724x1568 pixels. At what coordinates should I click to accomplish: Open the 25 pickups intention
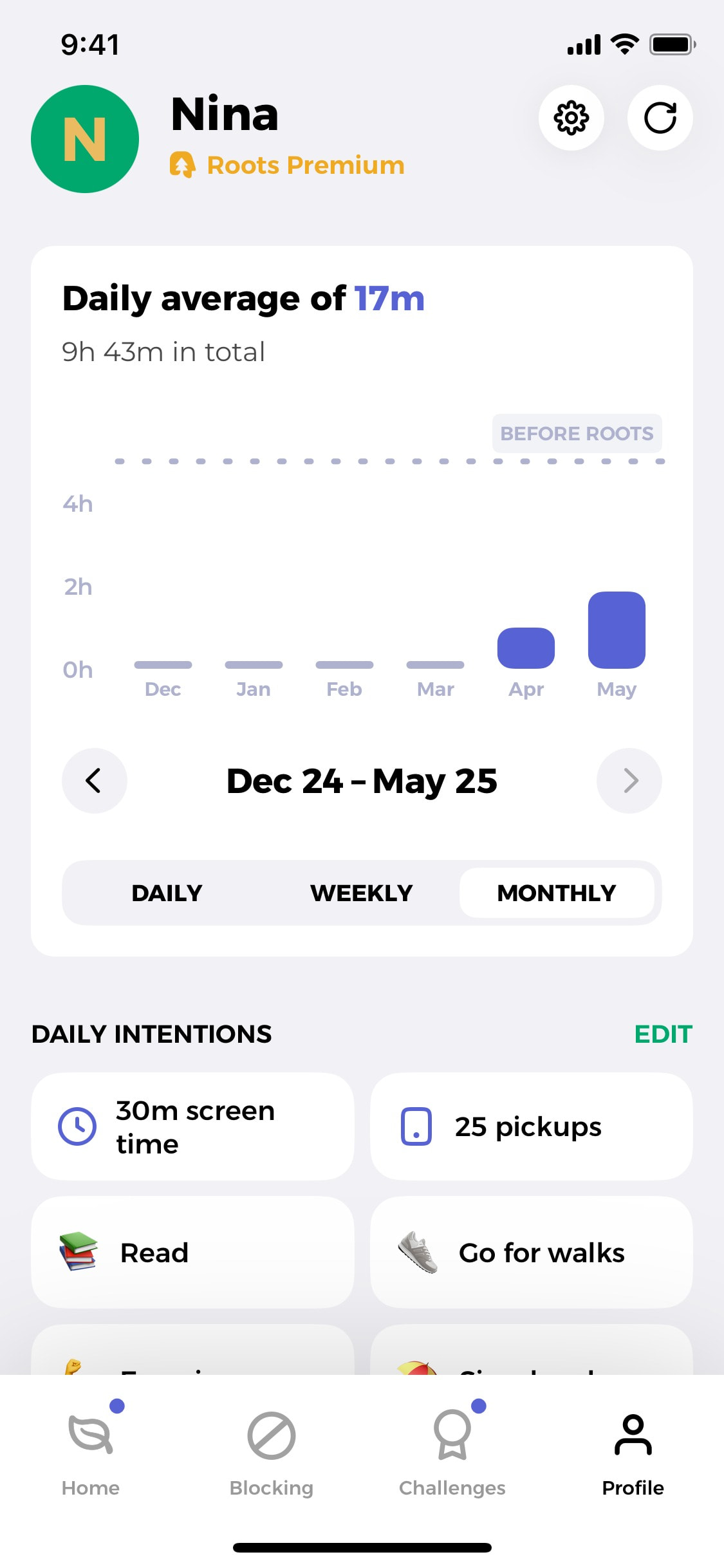[531, 1126]
